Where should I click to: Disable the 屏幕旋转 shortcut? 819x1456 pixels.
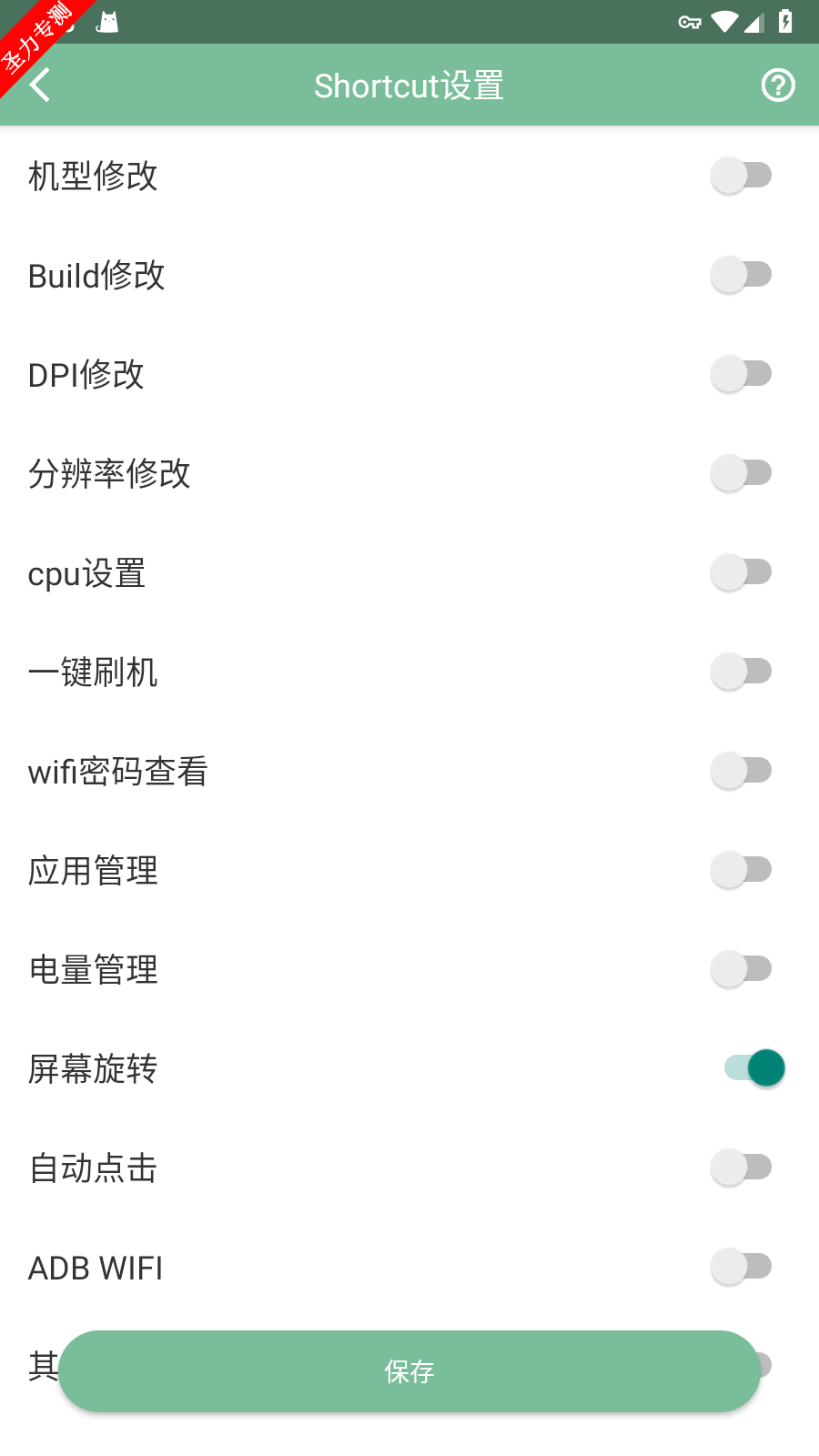click(x=754, y=1067)
